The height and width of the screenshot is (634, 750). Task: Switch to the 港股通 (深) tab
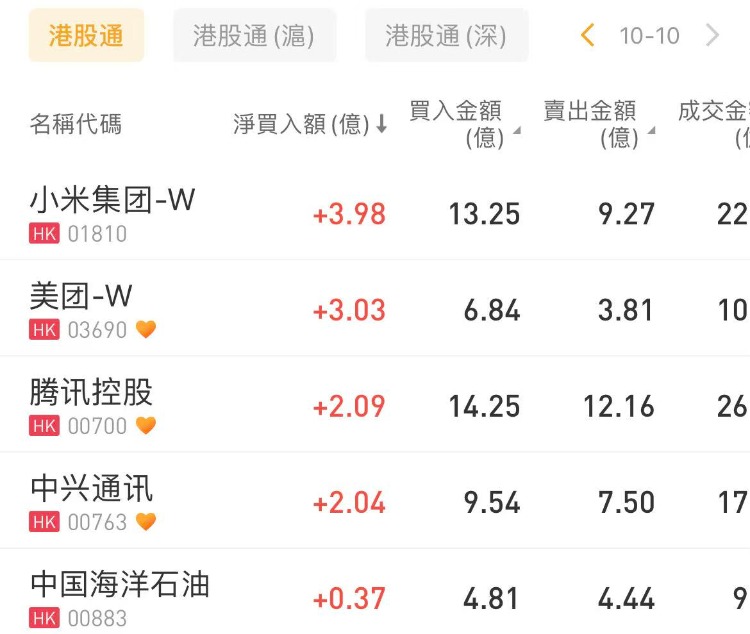[446, 36]
